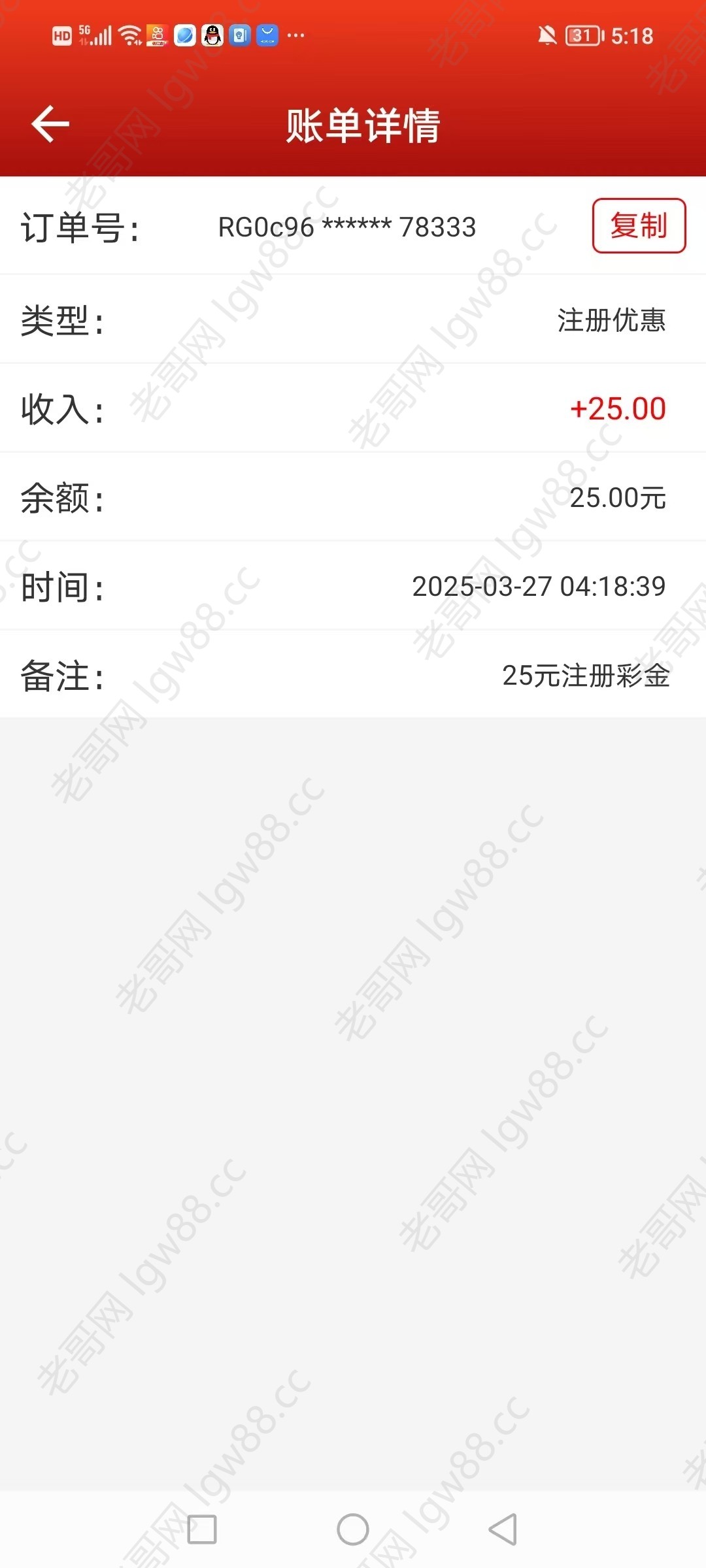This screenshot has width=706, height=1568.
Task: Open recent apps from navigation bar
Action: (x=202, y=1529)
